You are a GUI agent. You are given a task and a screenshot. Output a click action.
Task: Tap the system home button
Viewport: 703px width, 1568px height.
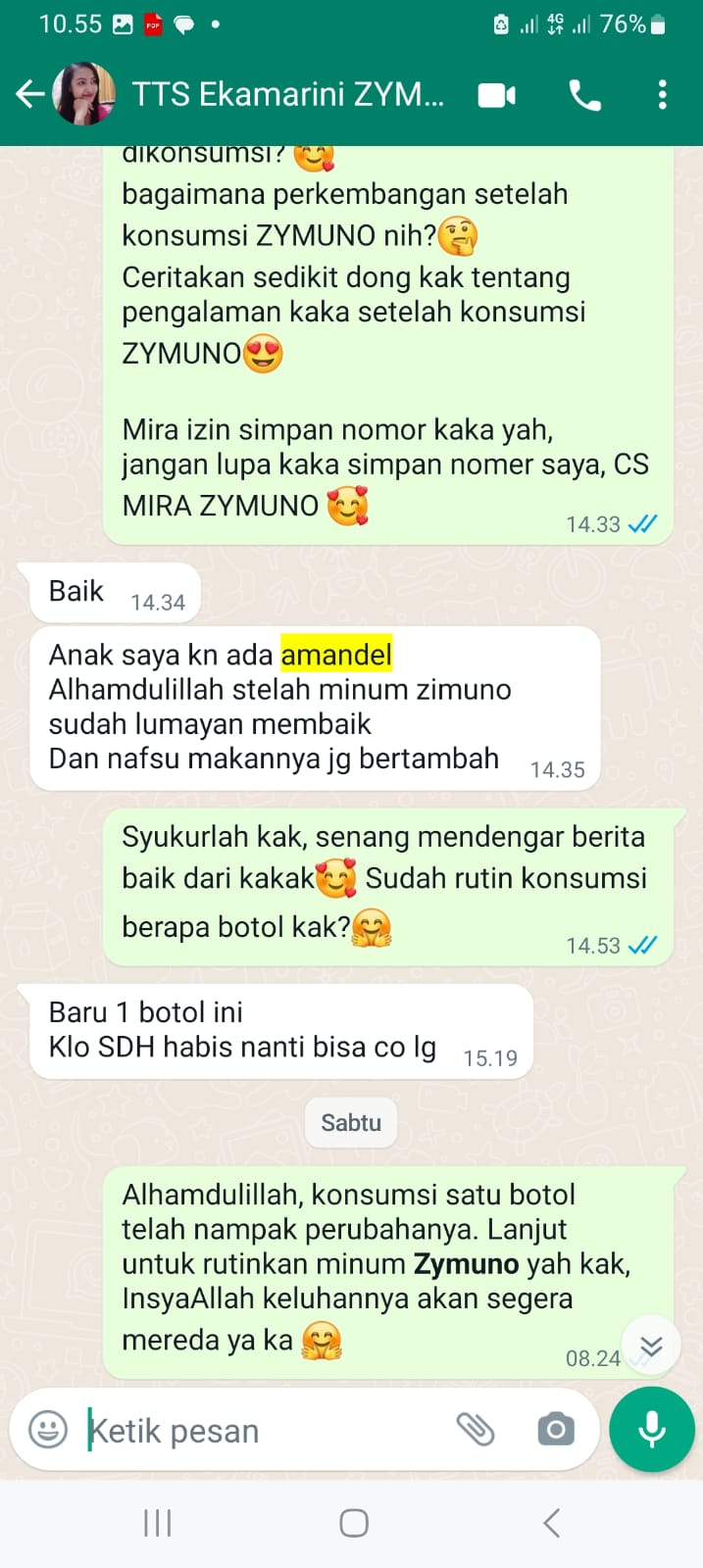click(353, 1523)
